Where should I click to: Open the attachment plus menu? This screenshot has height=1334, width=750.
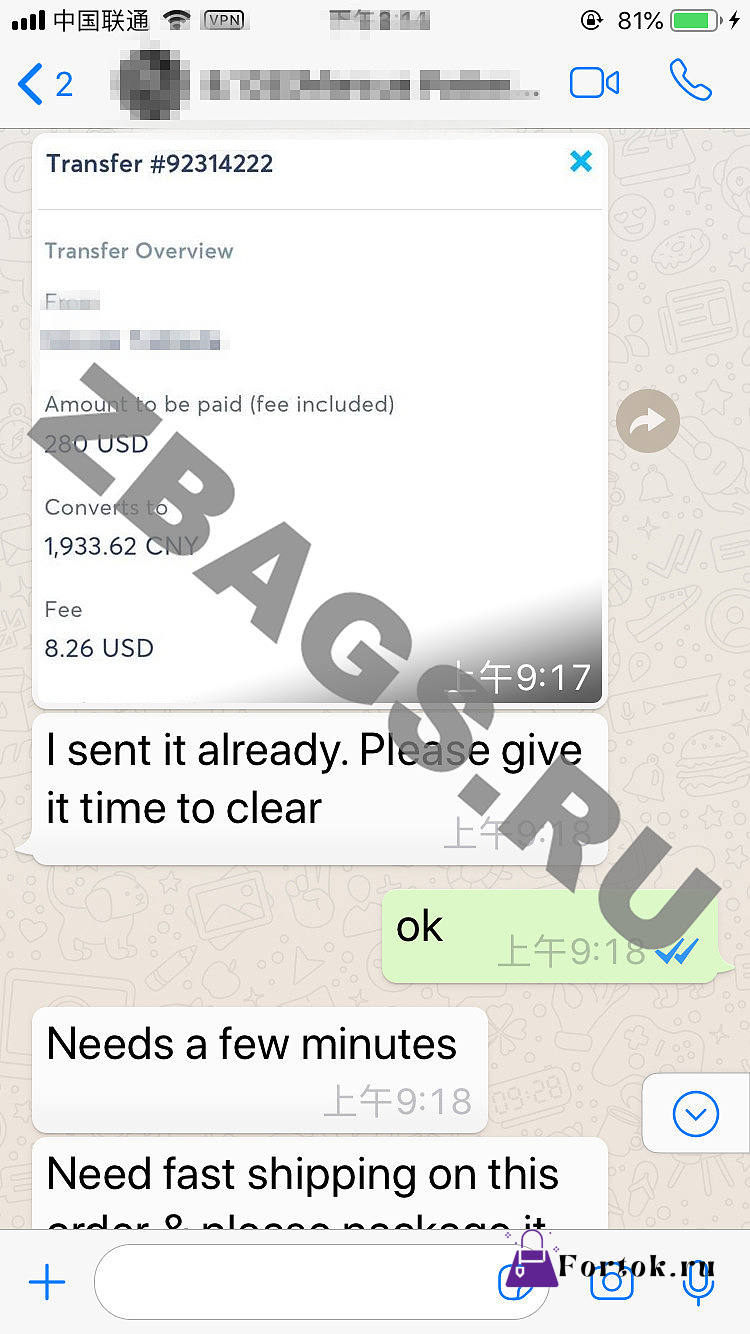point(47,1282)
